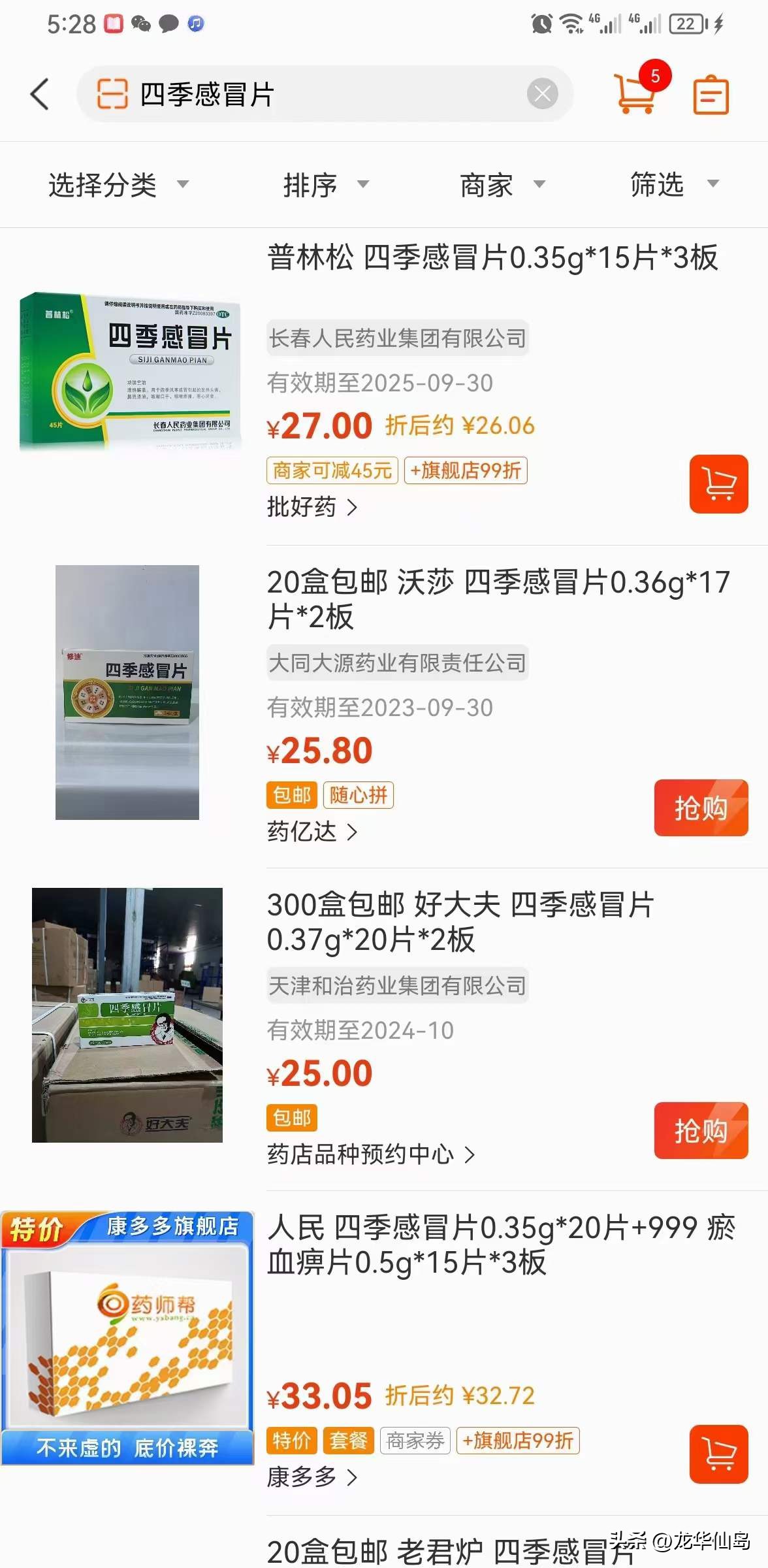The width and height of the screenshot is (768, 1568).
Task: Tap 抢购 on the ¥25.80 item
Action: (701, 809)
